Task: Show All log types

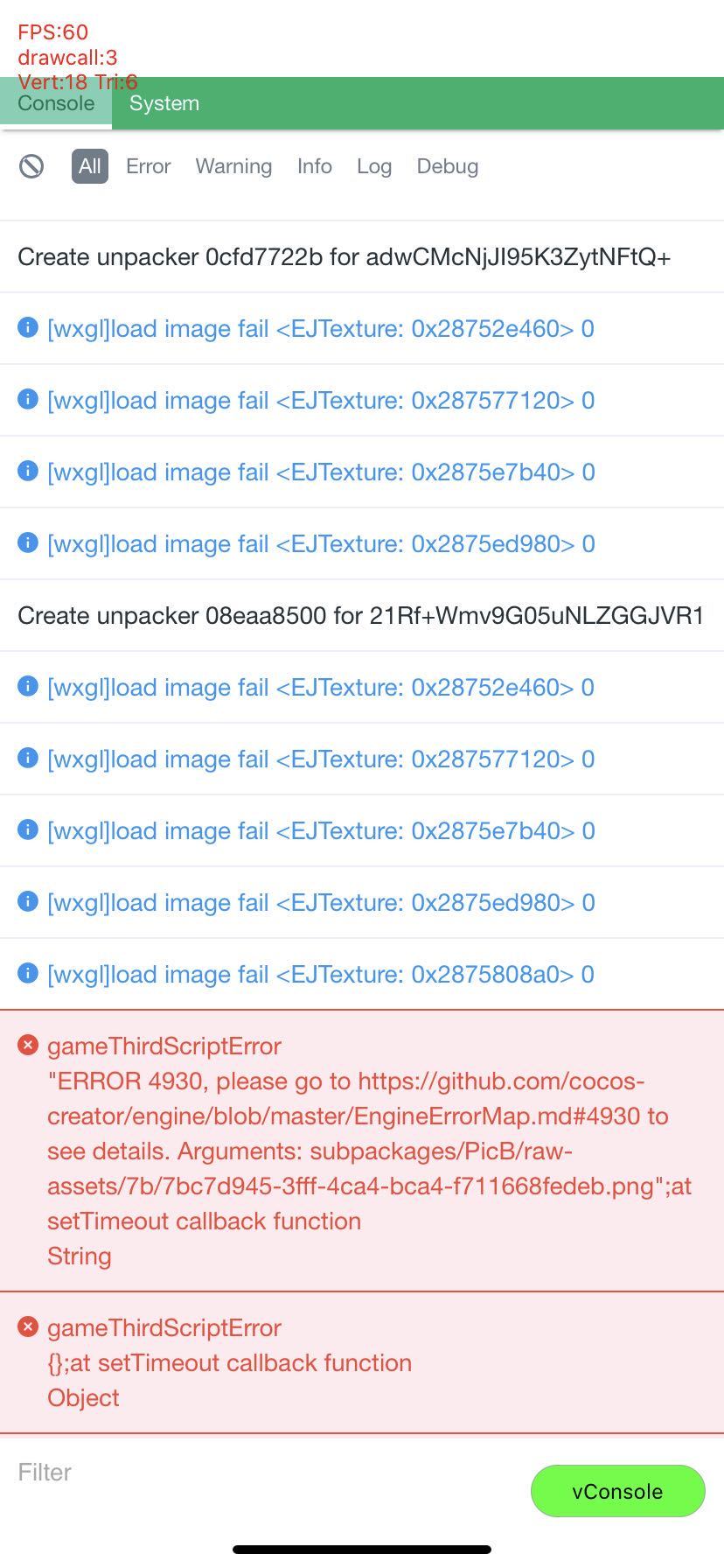Action: click(x=90, y=166)
